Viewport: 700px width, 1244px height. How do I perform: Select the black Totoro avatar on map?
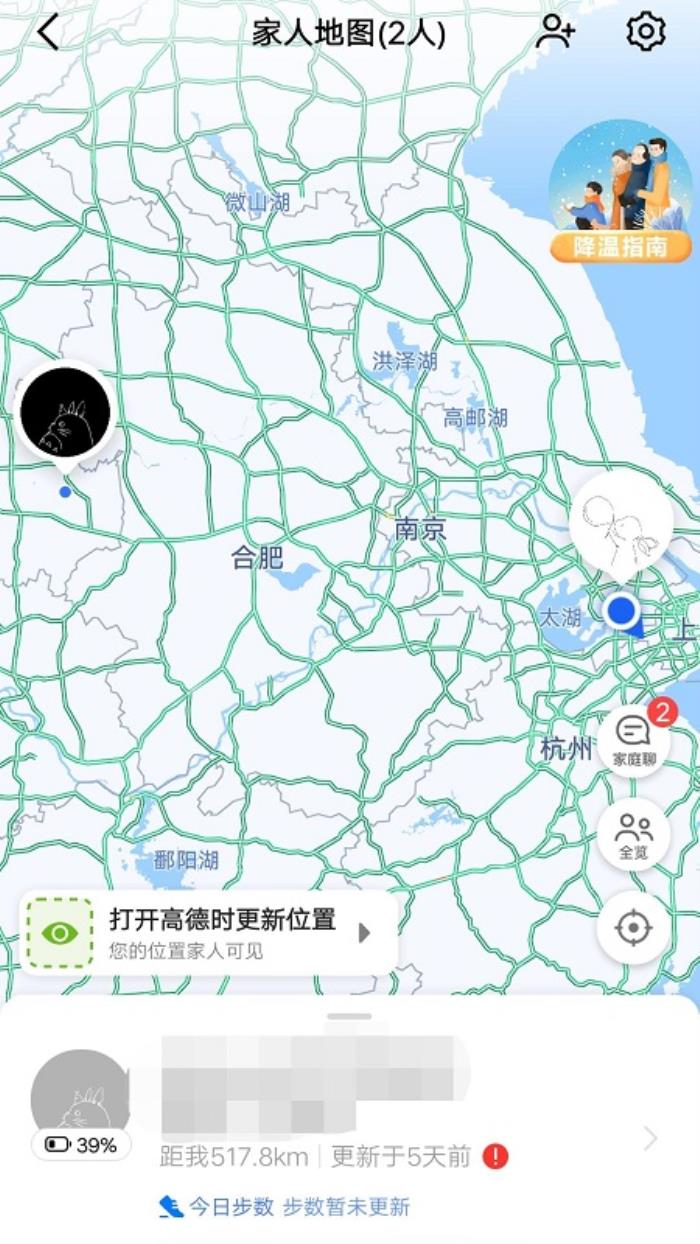click(x=66, y=412)
